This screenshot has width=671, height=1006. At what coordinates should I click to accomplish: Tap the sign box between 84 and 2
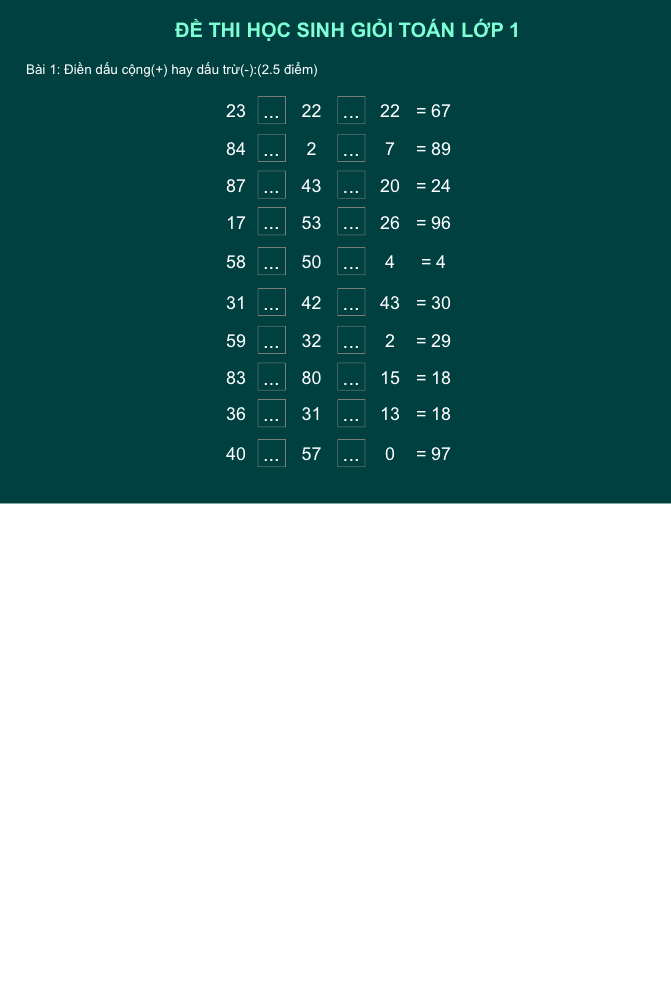(272, 148)
